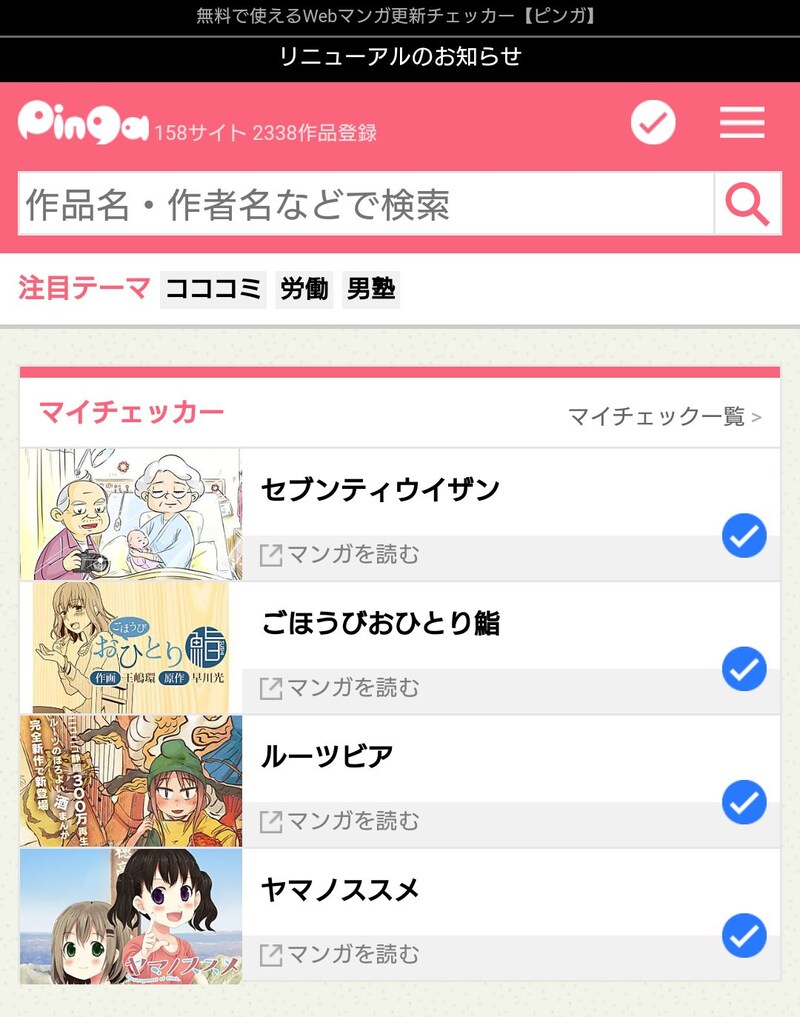Click the white check-circle icon in the header
Screen dimensions: 800x1017
click(652, 123)
